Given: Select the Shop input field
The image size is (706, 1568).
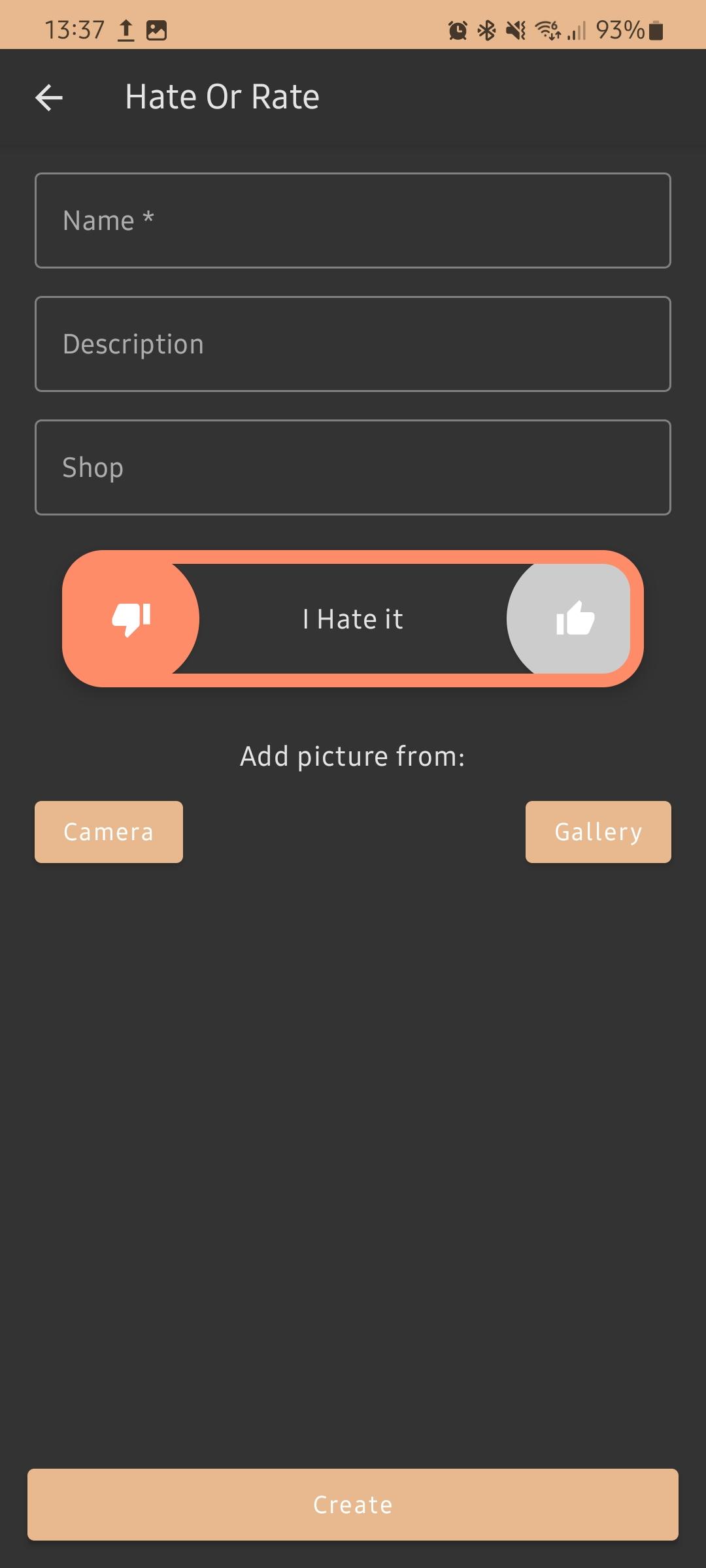Looking at the screenshot, I should coord(353,467).
